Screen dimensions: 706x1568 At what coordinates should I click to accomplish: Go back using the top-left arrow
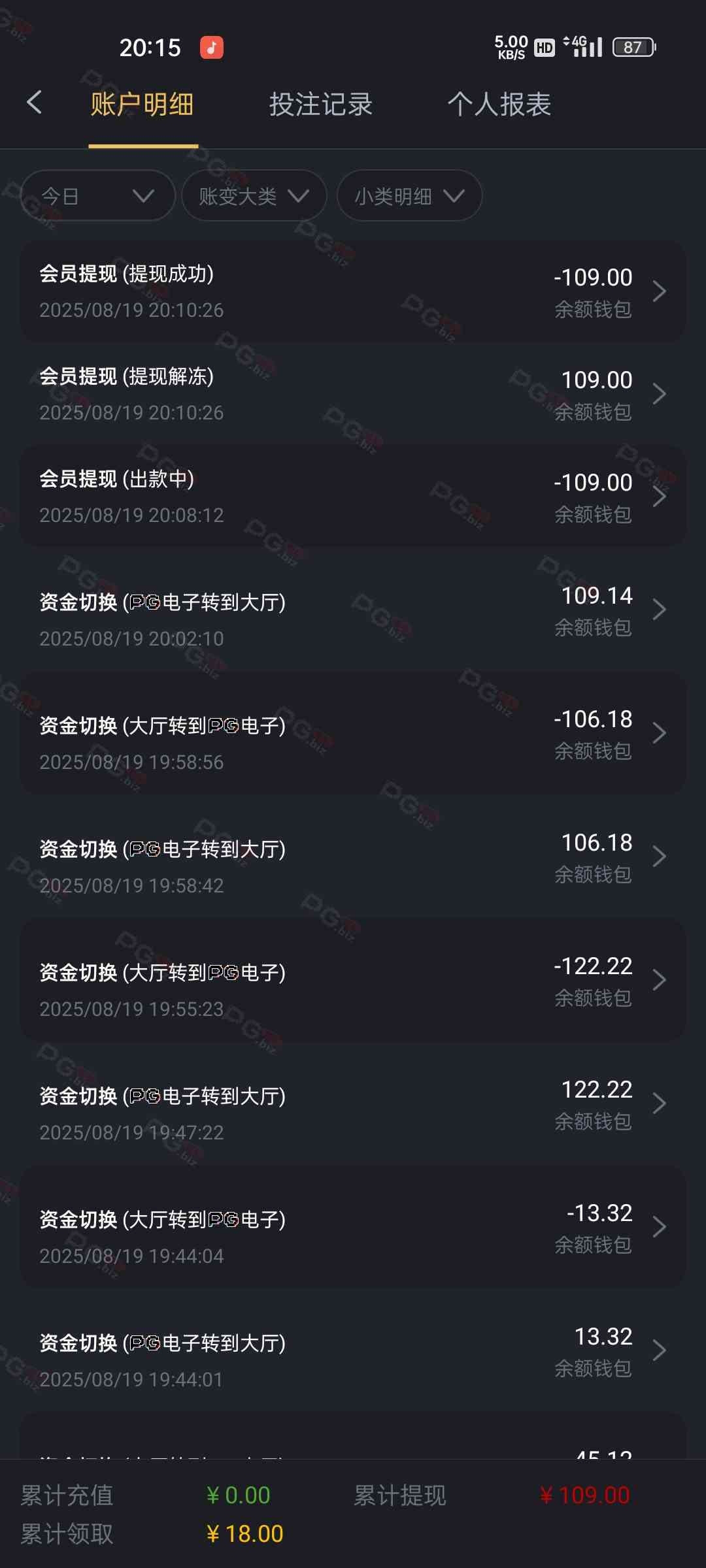click(34, 103)
